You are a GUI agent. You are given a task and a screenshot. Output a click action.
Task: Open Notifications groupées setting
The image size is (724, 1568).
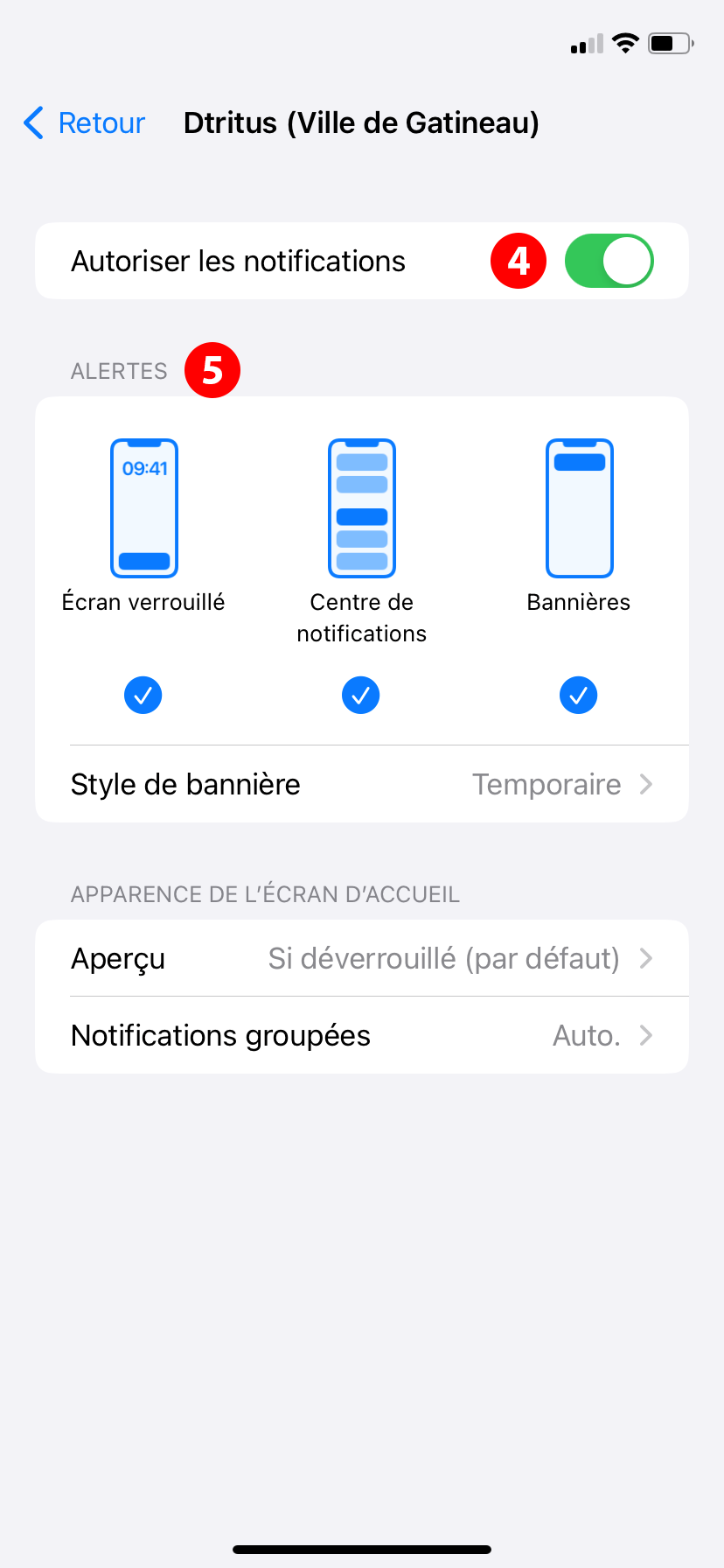[362, 1036]
